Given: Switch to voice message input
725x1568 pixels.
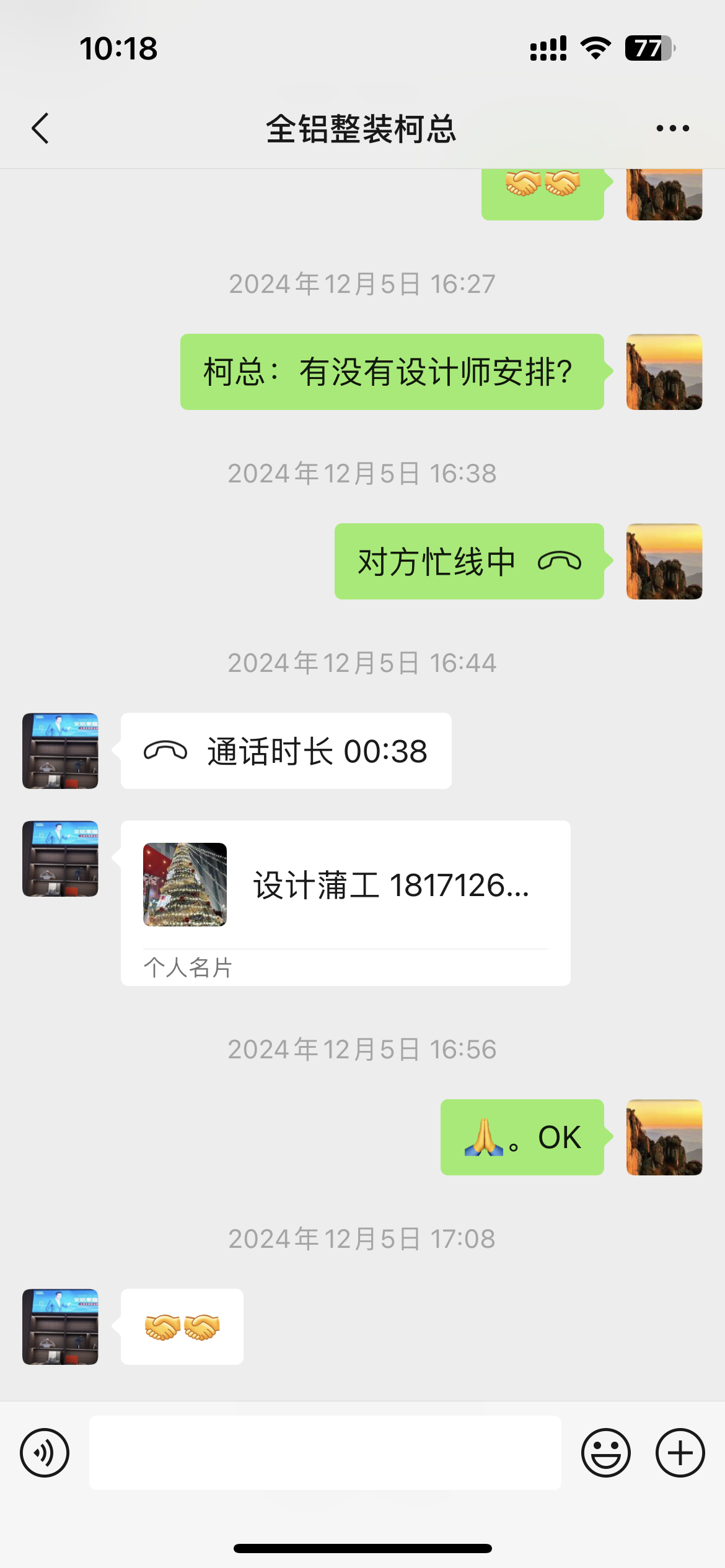Looking at the screenshot, I should click(x=45, y=1453).
